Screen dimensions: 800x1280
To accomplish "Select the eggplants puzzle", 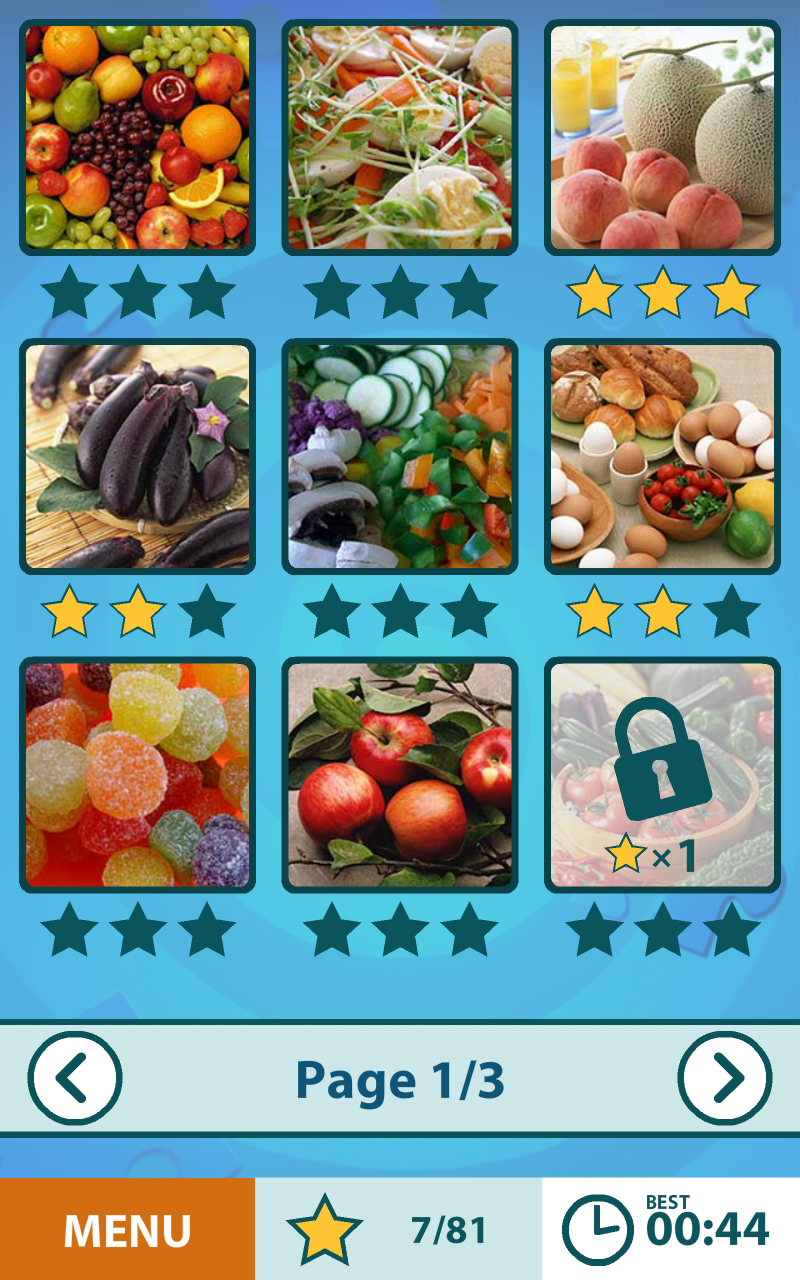I will [x=138, y=460].
